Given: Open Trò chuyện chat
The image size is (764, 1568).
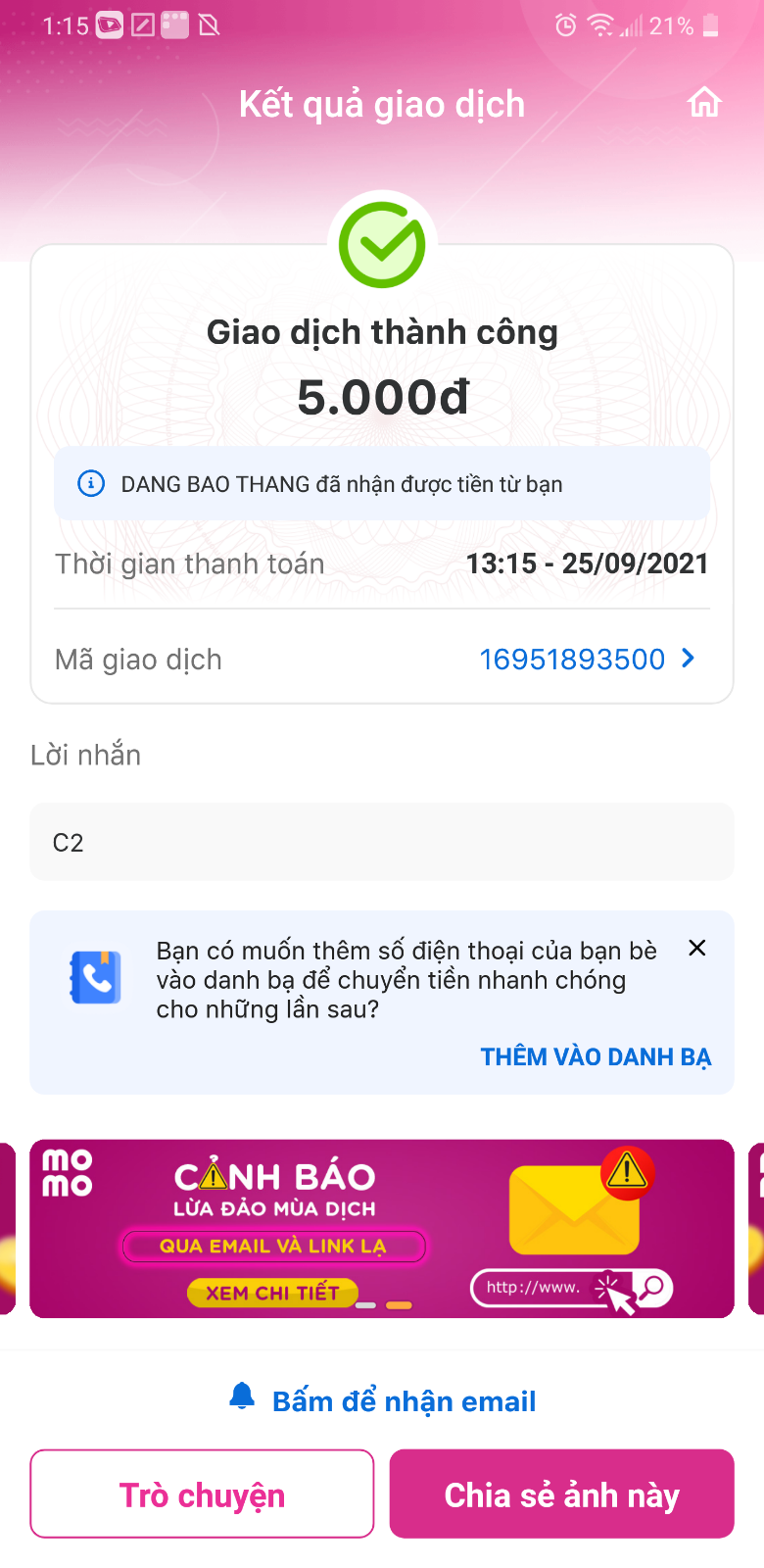Looking at the screenshot, I should [x=202, y=1494].
